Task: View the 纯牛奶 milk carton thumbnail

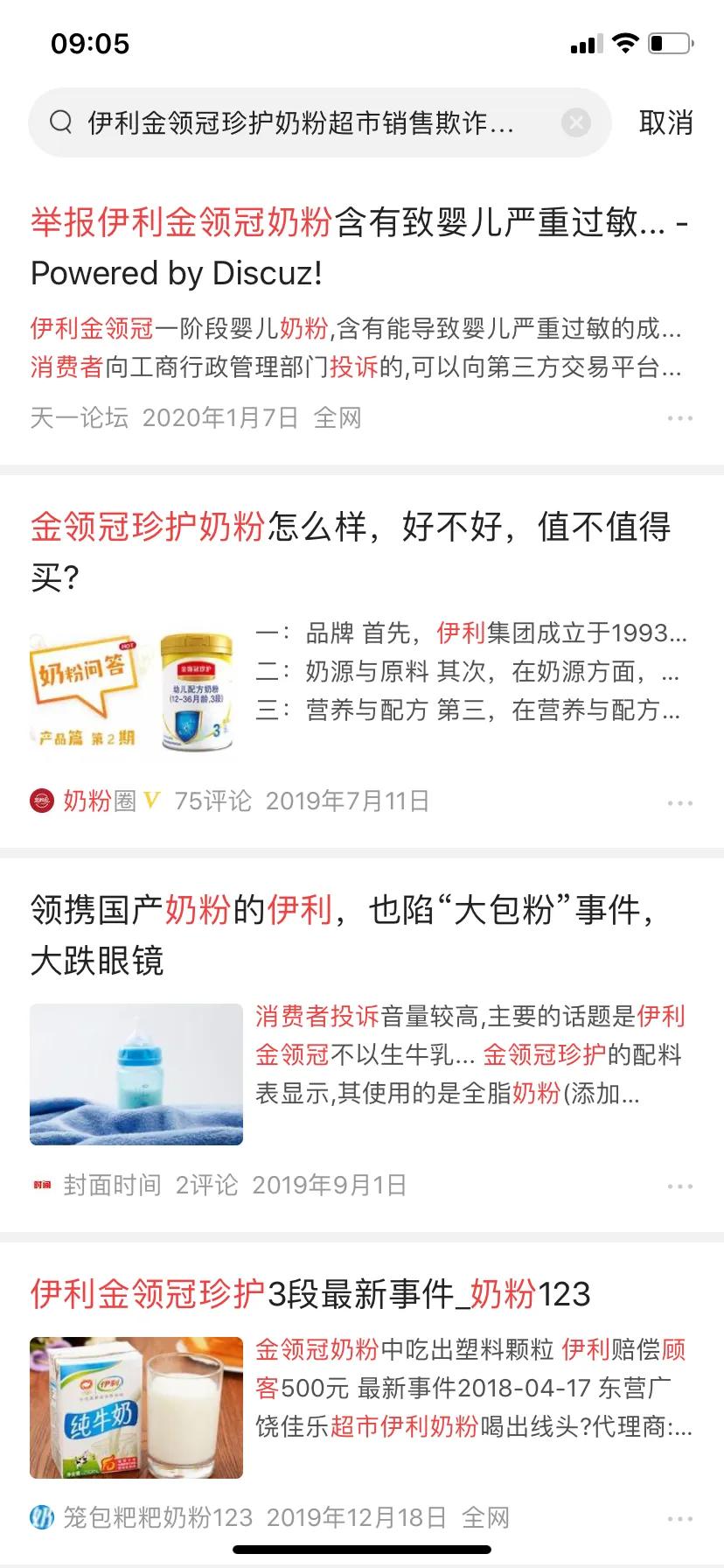Action: [136, 1407]
